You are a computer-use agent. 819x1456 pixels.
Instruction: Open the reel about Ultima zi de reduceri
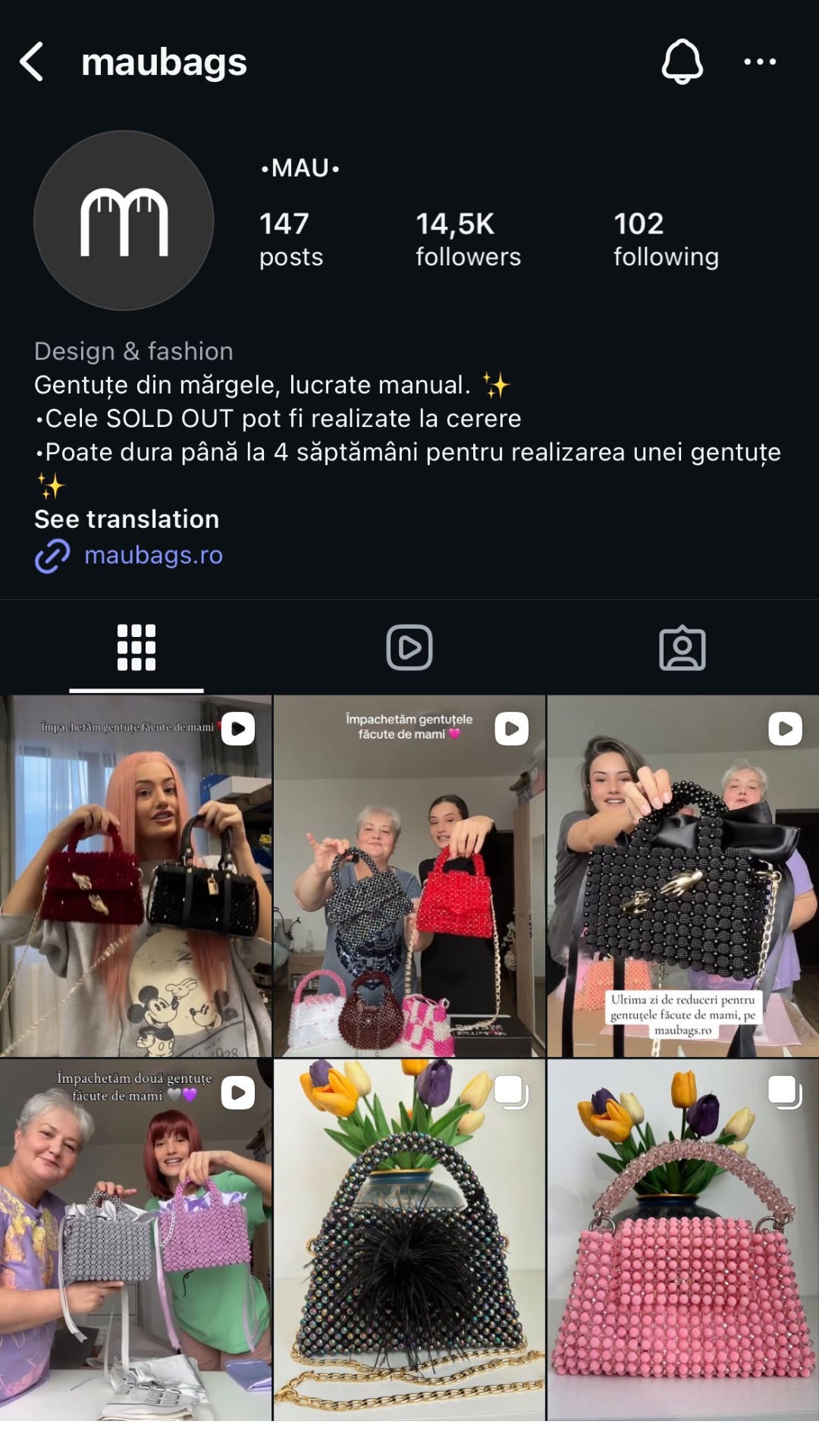[682, 876]
